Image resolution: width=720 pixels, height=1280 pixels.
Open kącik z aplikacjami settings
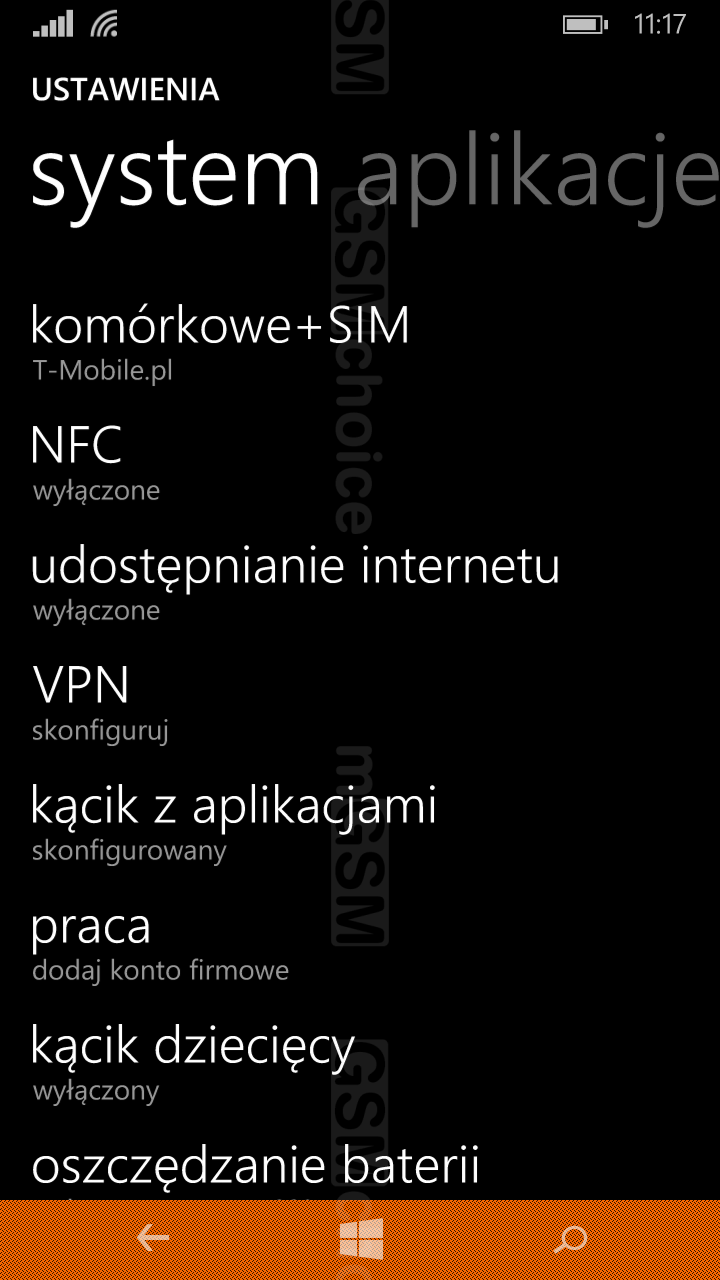tap(233, 820)
